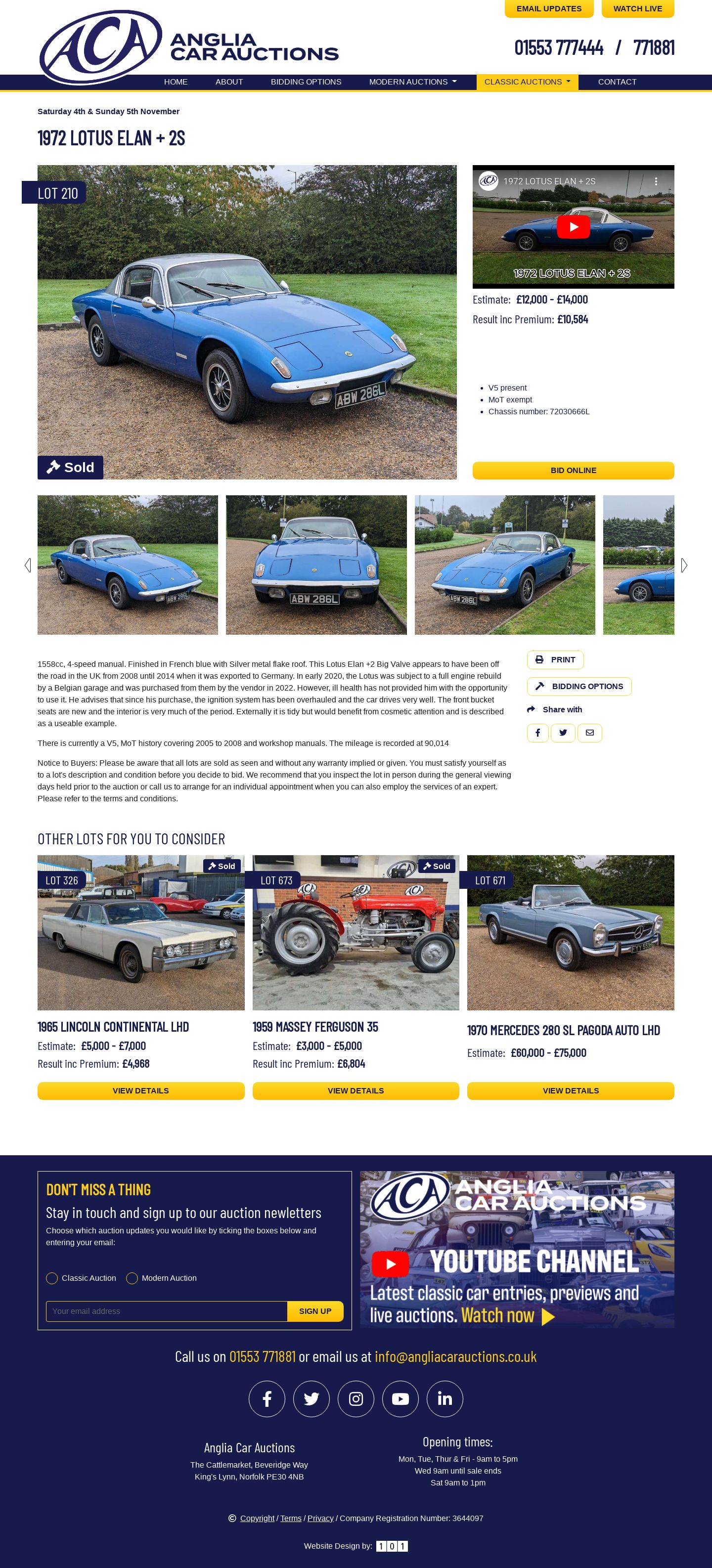712x1568 pixels.
Task: Show next gallery photos with right arrow
Action: (x=684, y=565)
